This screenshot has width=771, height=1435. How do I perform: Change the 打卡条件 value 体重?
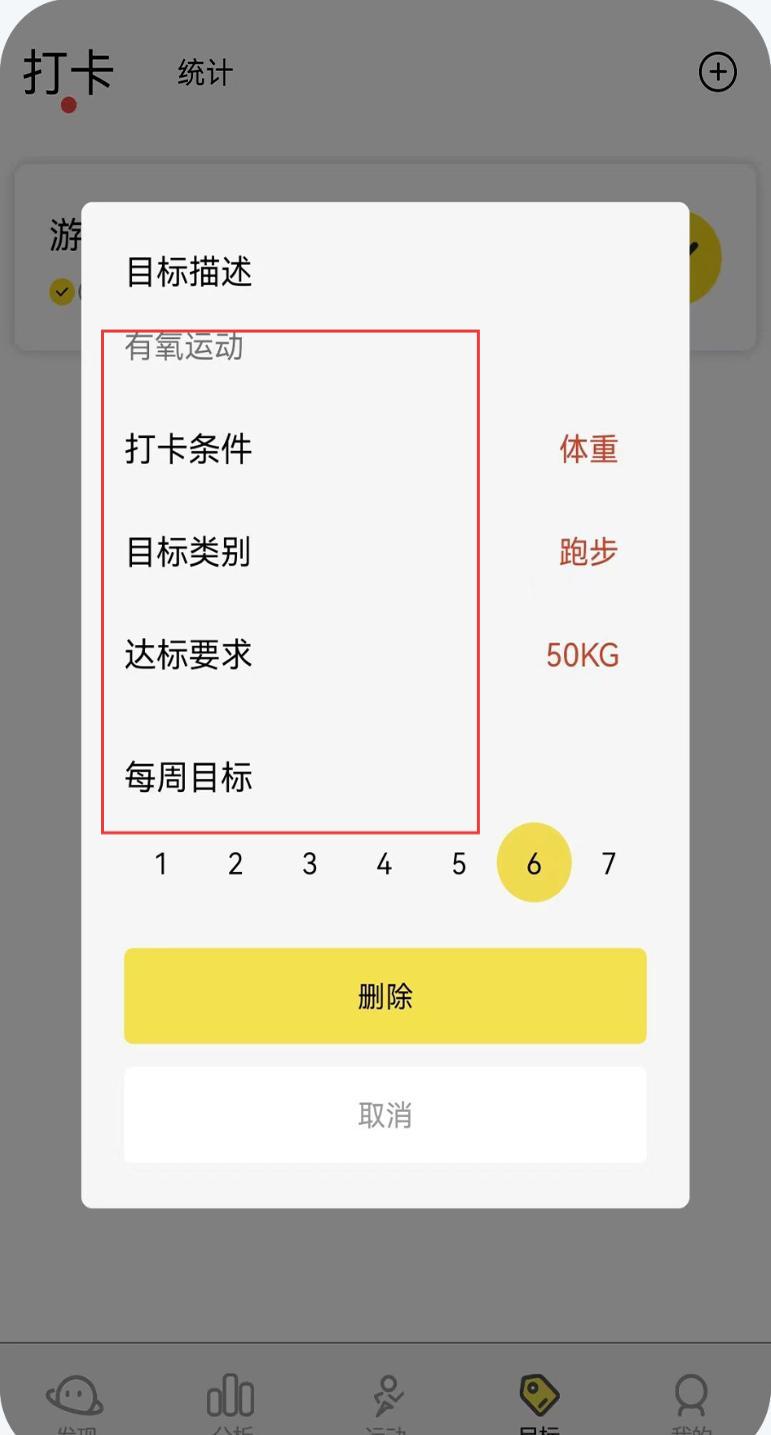tap(588, 449)
